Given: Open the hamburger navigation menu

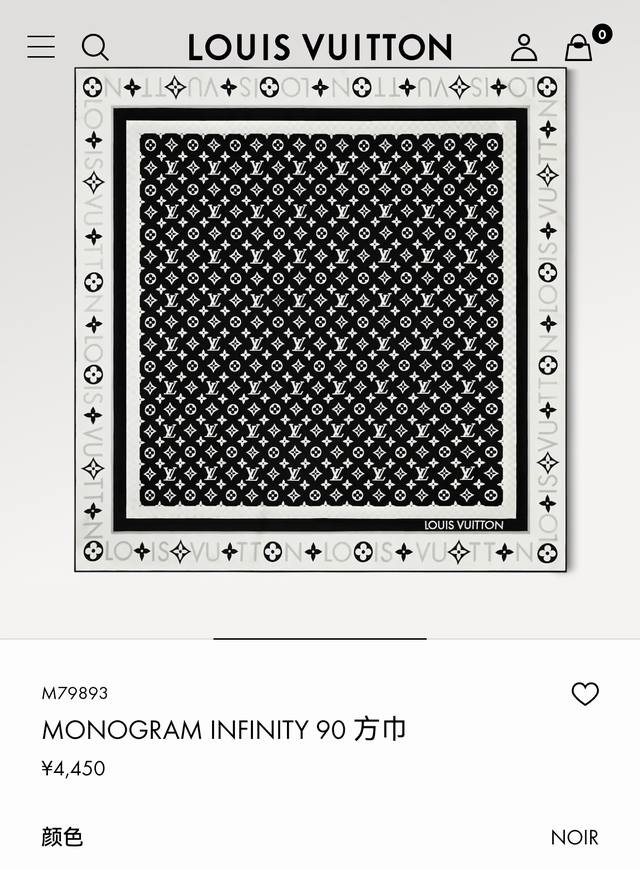Looking at the screenshot, I should point(41,46).
